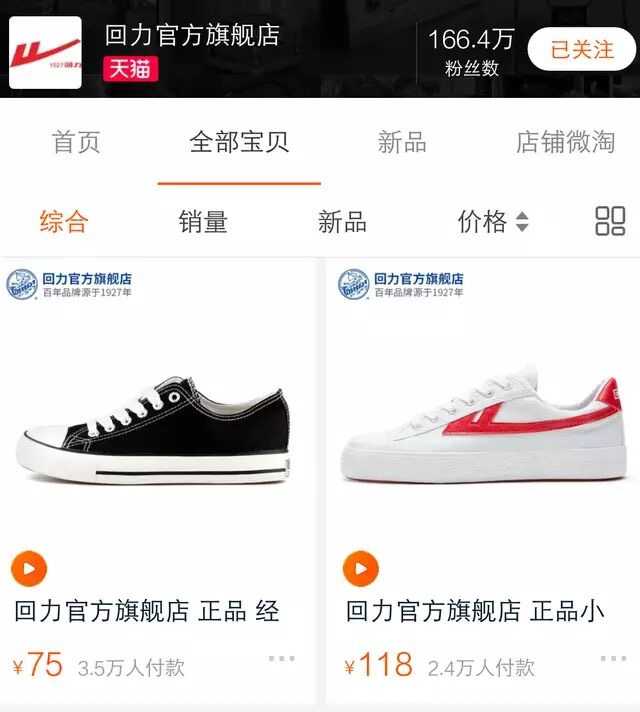The width and height of the screenshot is (640, 712).
Task: Switch to the 首页 tab
Action: 76,142
